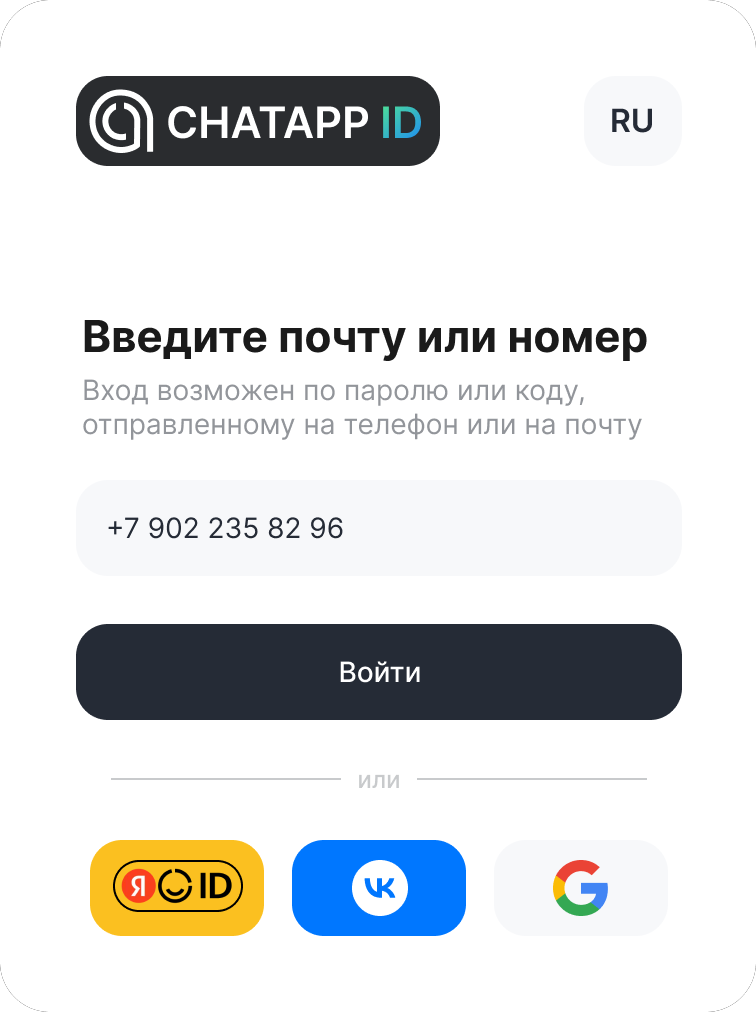Tap the phone or email input field
The image size is (756, 1012).
[x=378, y=528]
